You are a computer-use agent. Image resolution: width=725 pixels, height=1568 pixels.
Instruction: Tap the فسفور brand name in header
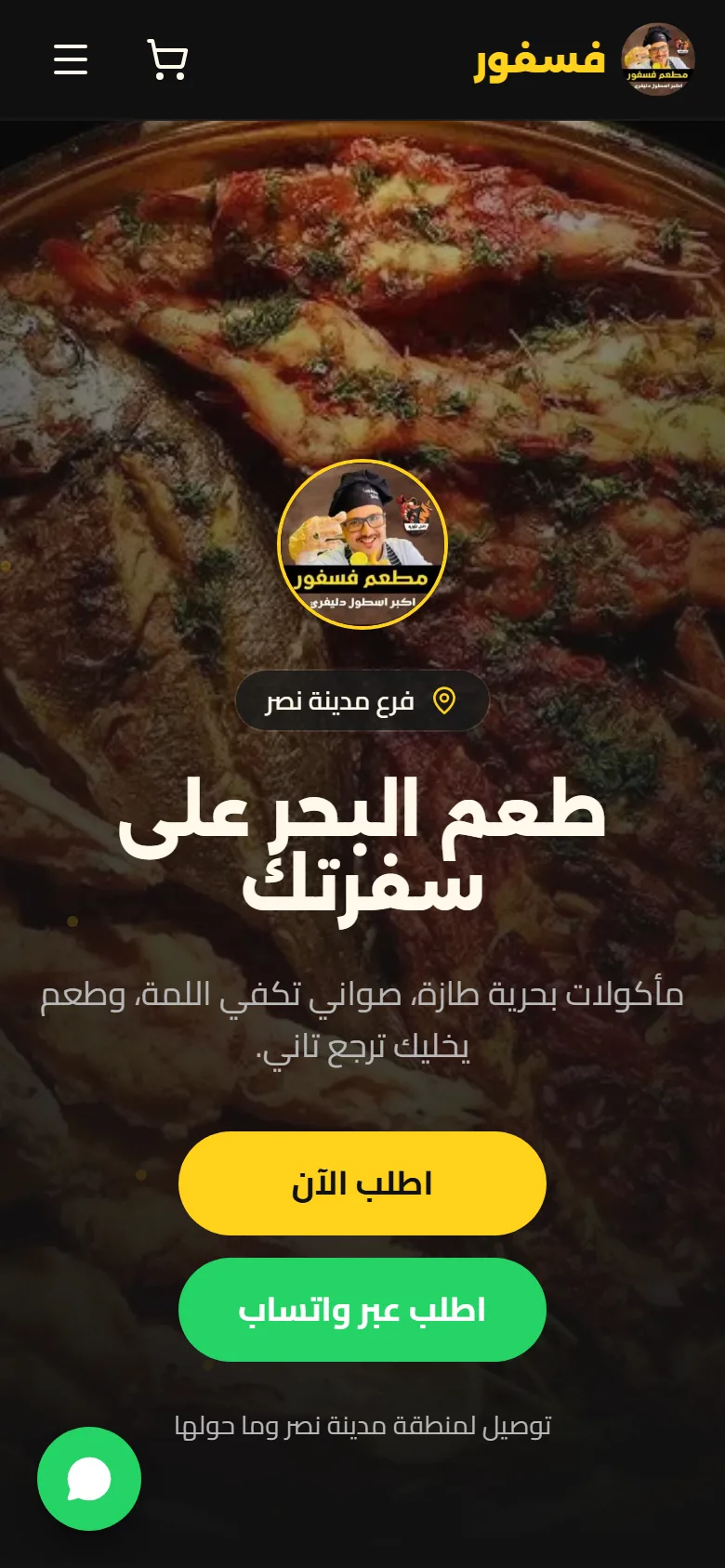pos(540,59)
